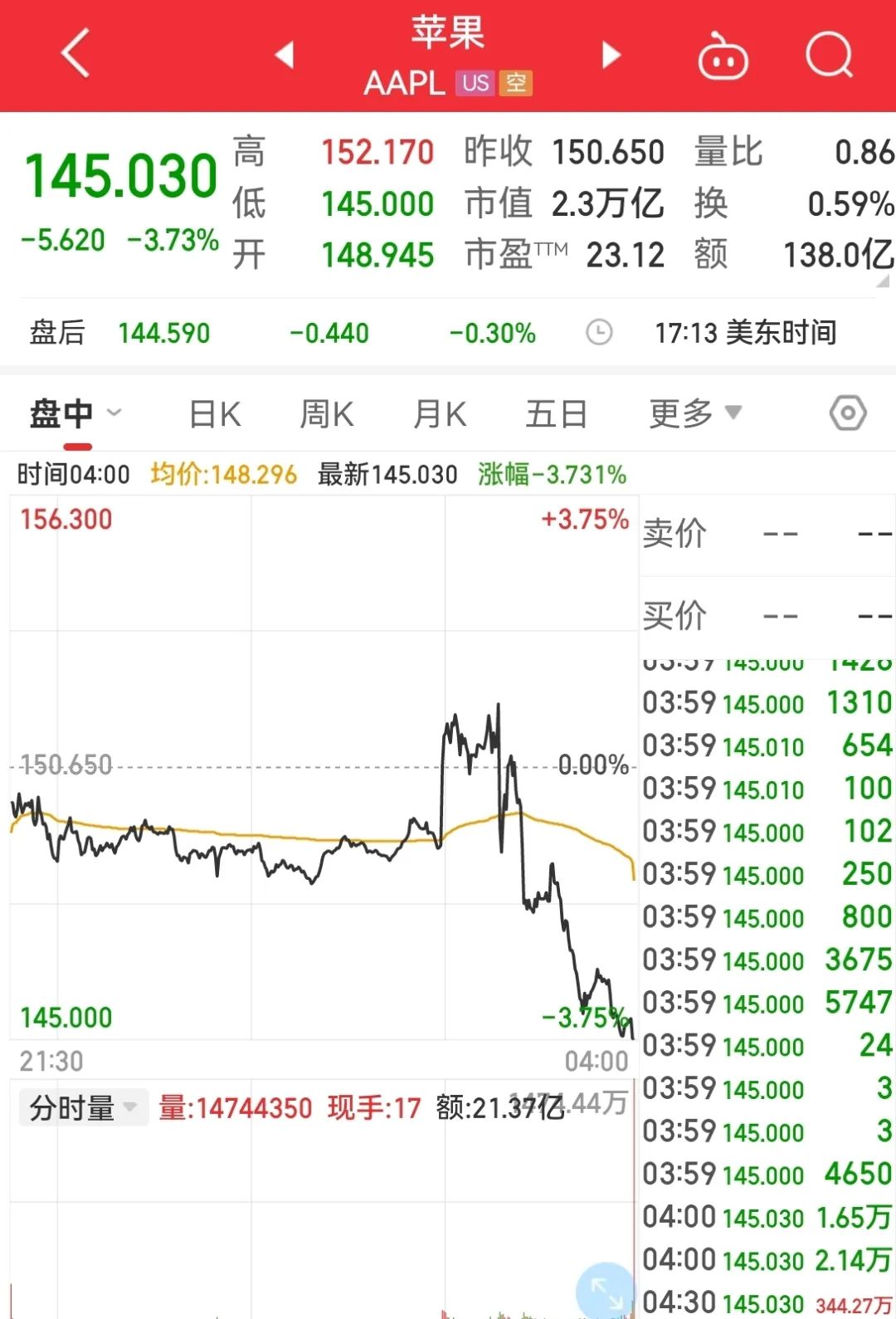Switch to the 周K chart tab

point(326,413)
